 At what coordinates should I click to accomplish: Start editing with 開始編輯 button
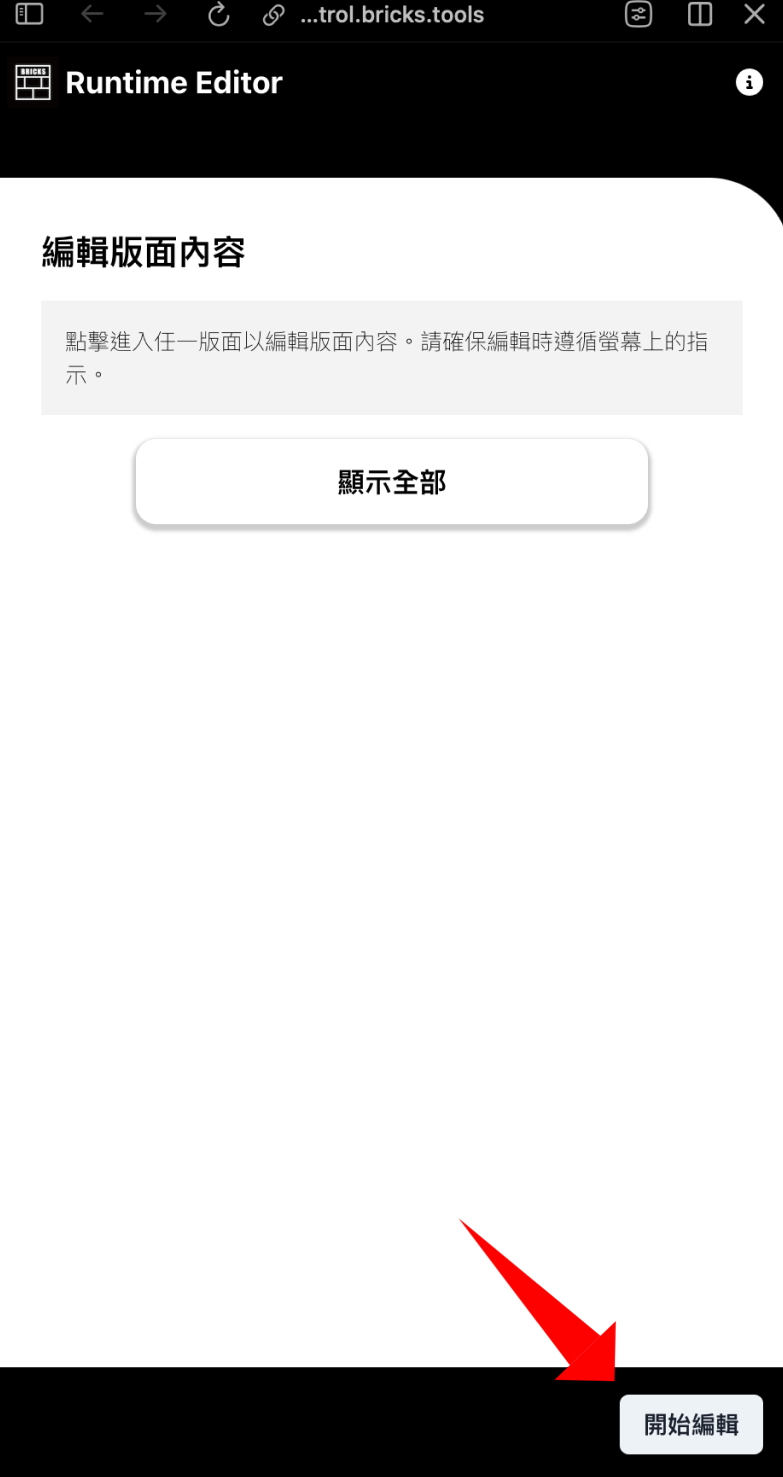[691, 1424]
